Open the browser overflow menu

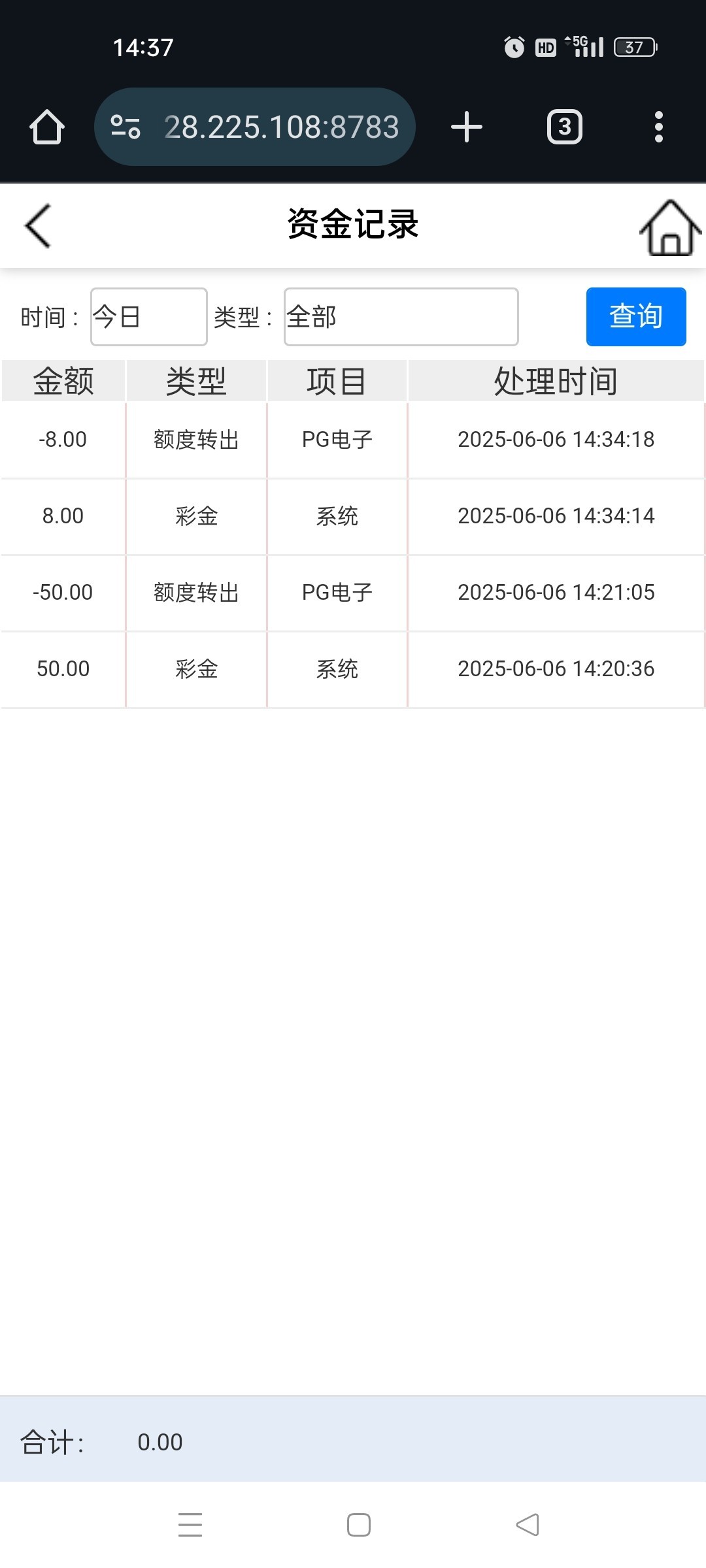pyautogui.click(x=658, y=127)
